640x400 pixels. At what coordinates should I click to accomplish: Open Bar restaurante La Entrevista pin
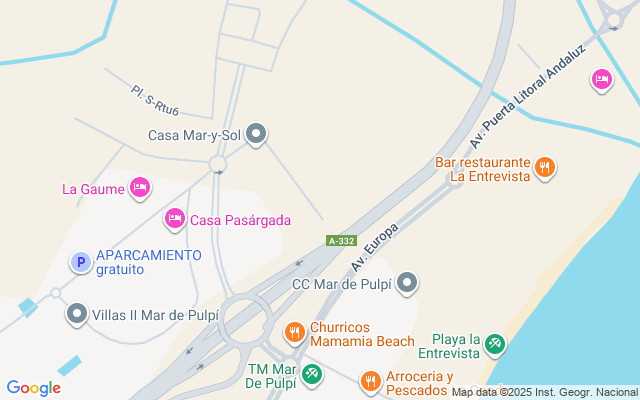coord(545,167)
